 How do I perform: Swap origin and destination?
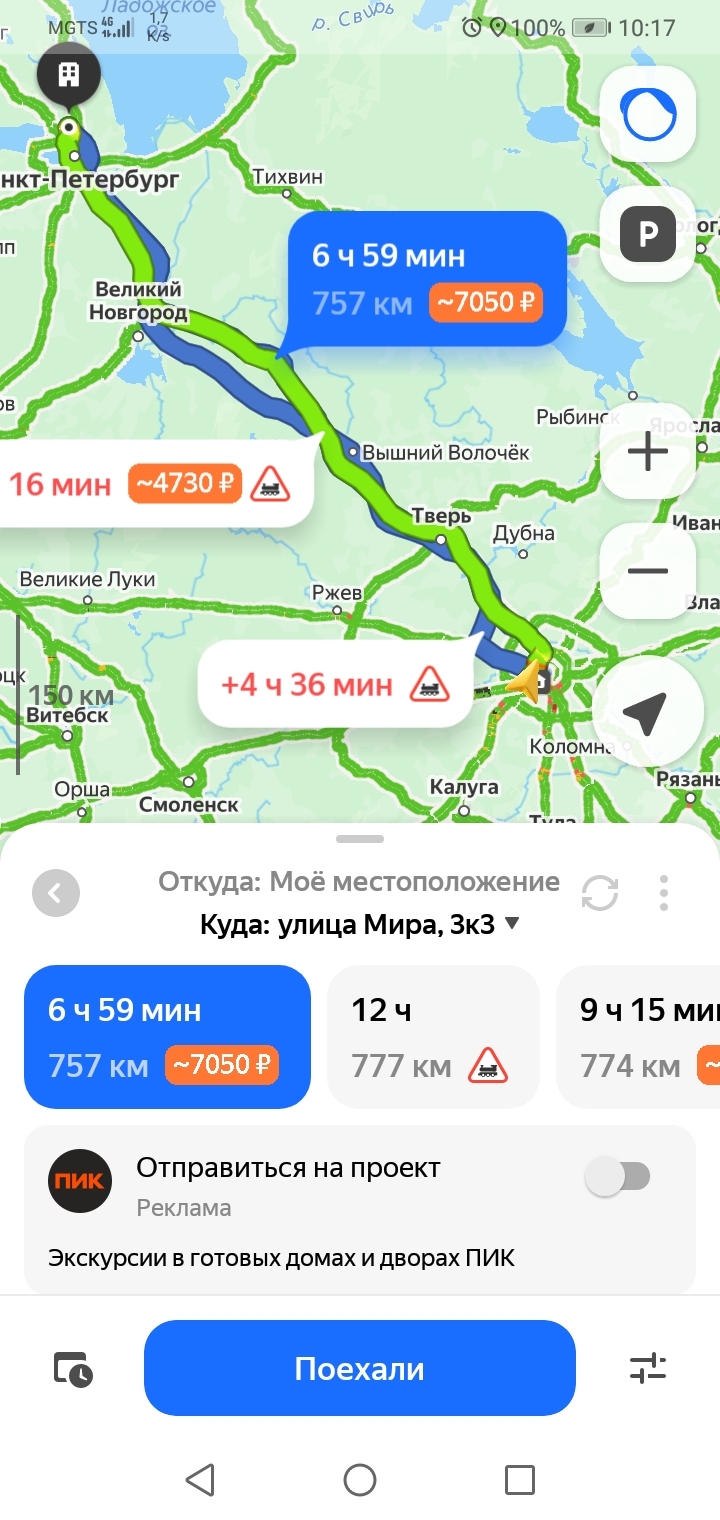600,893
